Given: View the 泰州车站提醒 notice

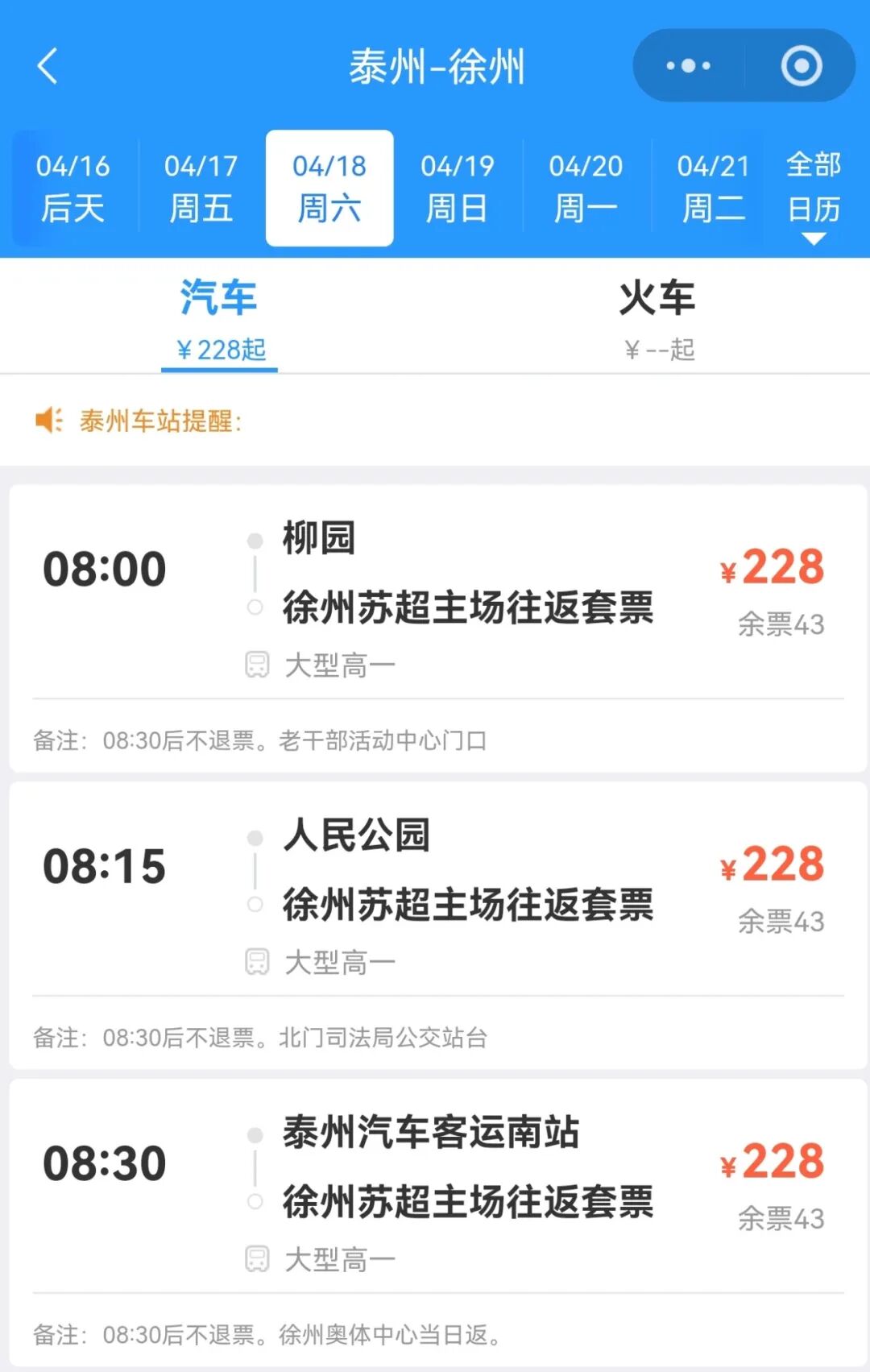Looking at the screenshot, I should pyautogui.click(x=161, y=421).
